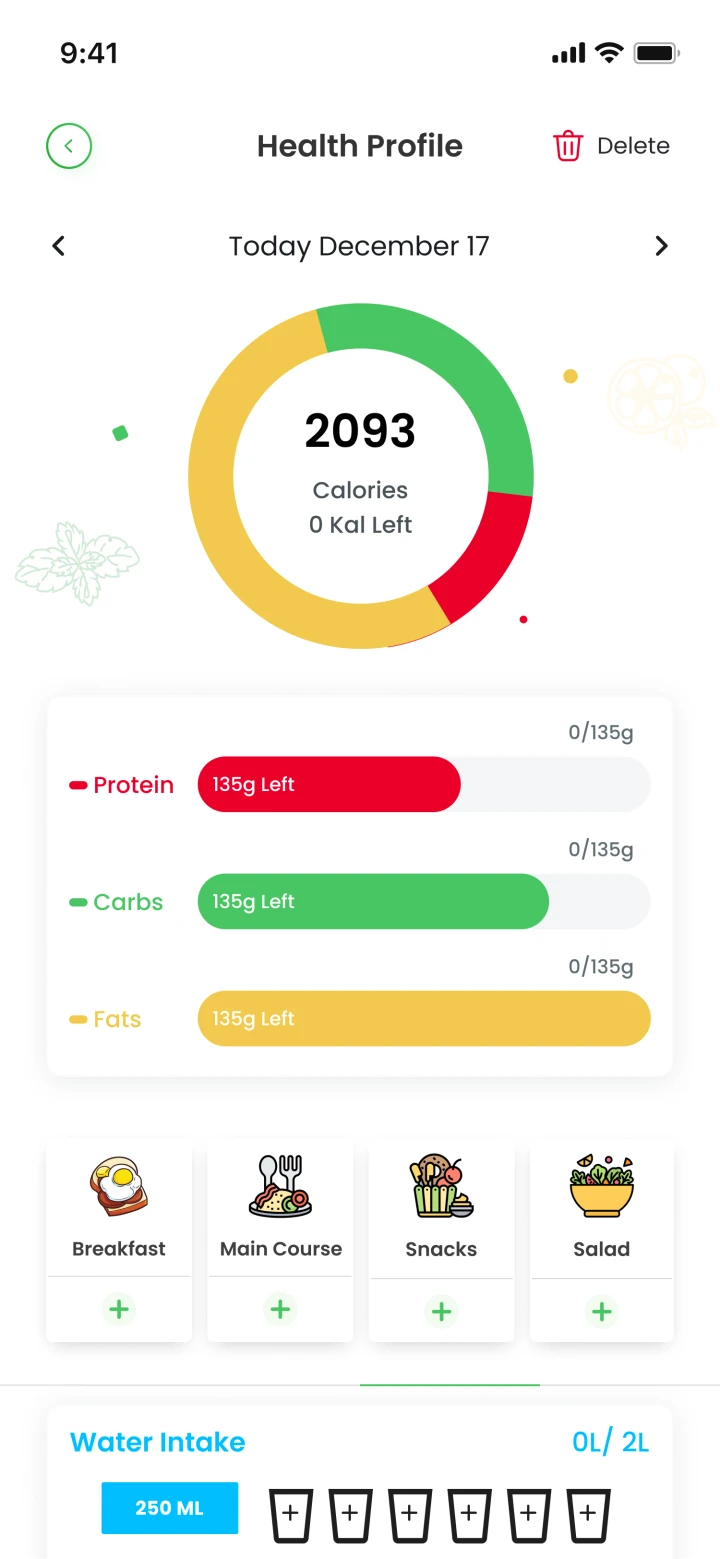720x1559 pixels.
Task: Add a Breakfast item
Action: pyautogui.click(x=119, y=1309)
